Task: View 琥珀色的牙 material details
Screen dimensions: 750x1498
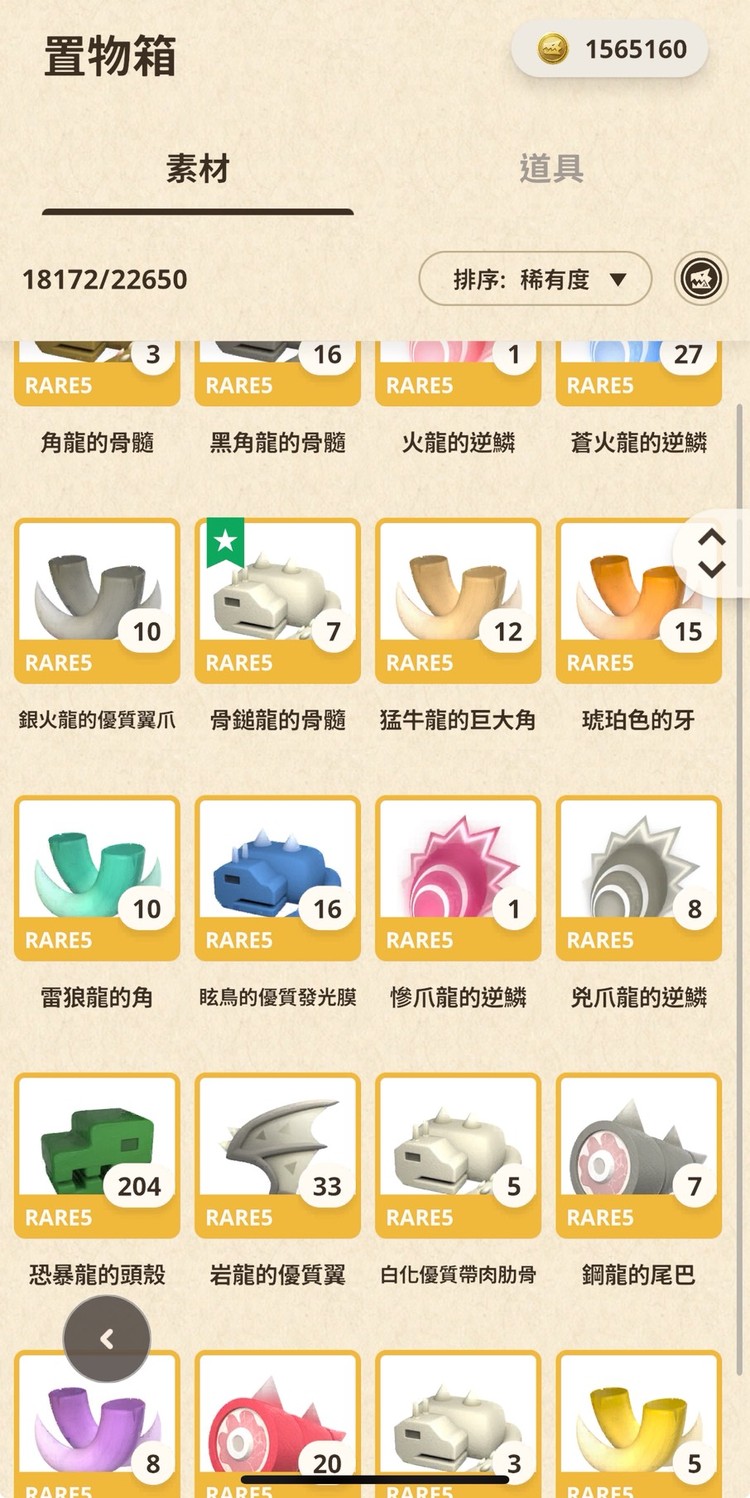Action: tap(638, 600)
